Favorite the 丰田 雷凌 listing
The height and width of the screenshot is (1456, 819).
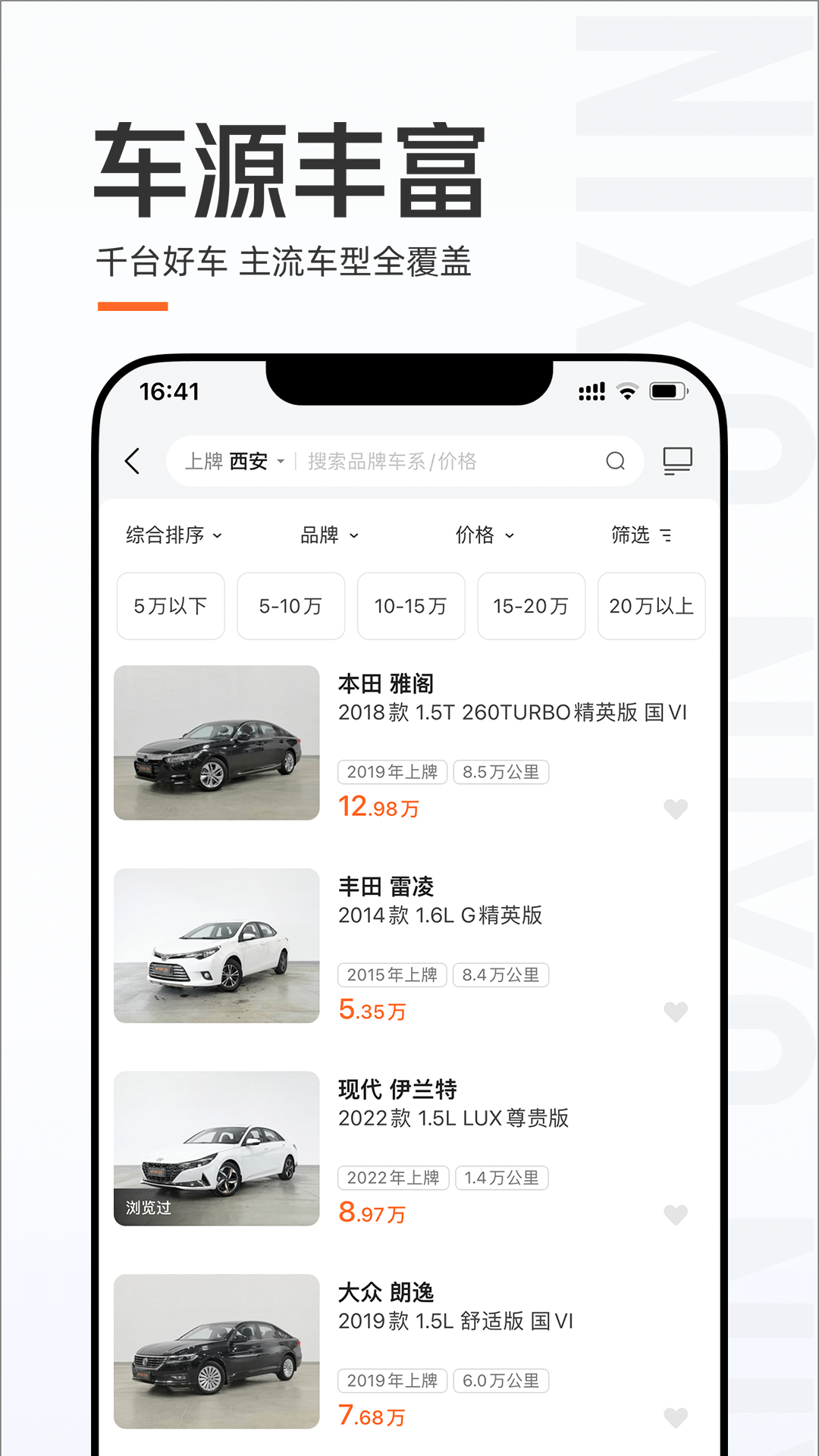point(676,1012)
